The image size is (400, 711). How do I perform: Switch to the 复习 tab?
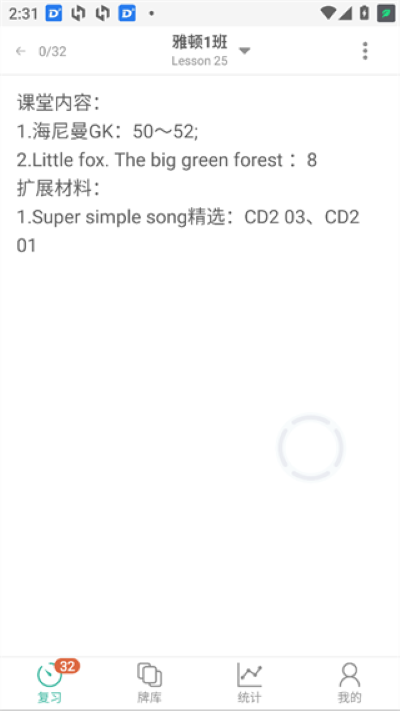coord(50,683)
